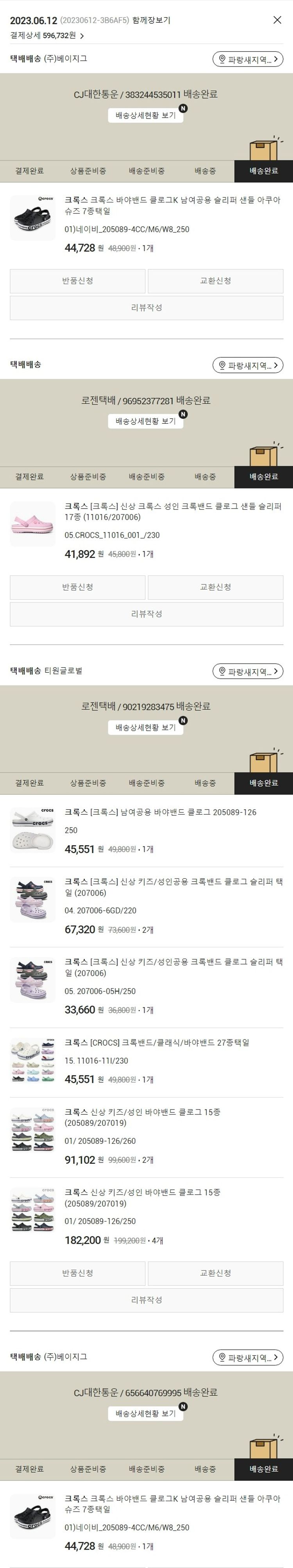Open the 182,200원 바야밴드 클로그 4개 item
The width and height of the screenshot is (293, 1568).
coord(143,1198)
